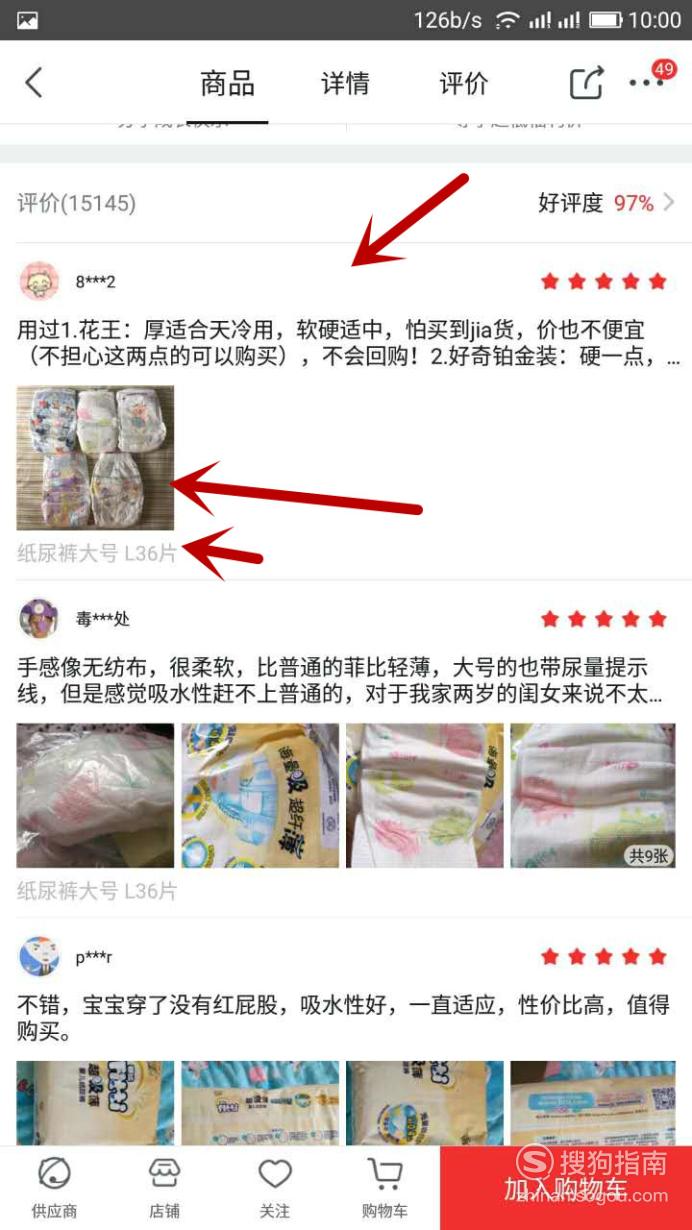
Task: Switch to the 商品 tab
Action: (x=227, y=84)
